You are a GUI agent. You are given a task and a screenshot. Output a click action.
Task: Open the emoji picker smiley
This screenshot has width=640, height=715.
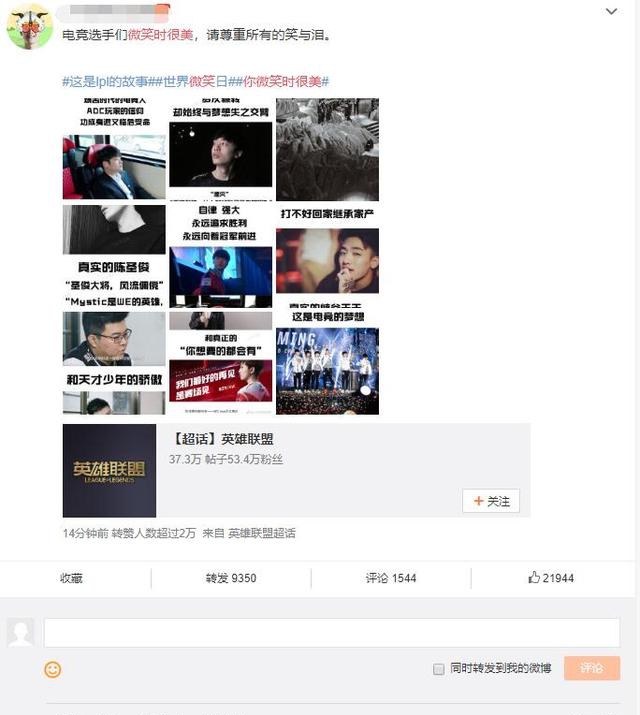[x=53, y=669]
